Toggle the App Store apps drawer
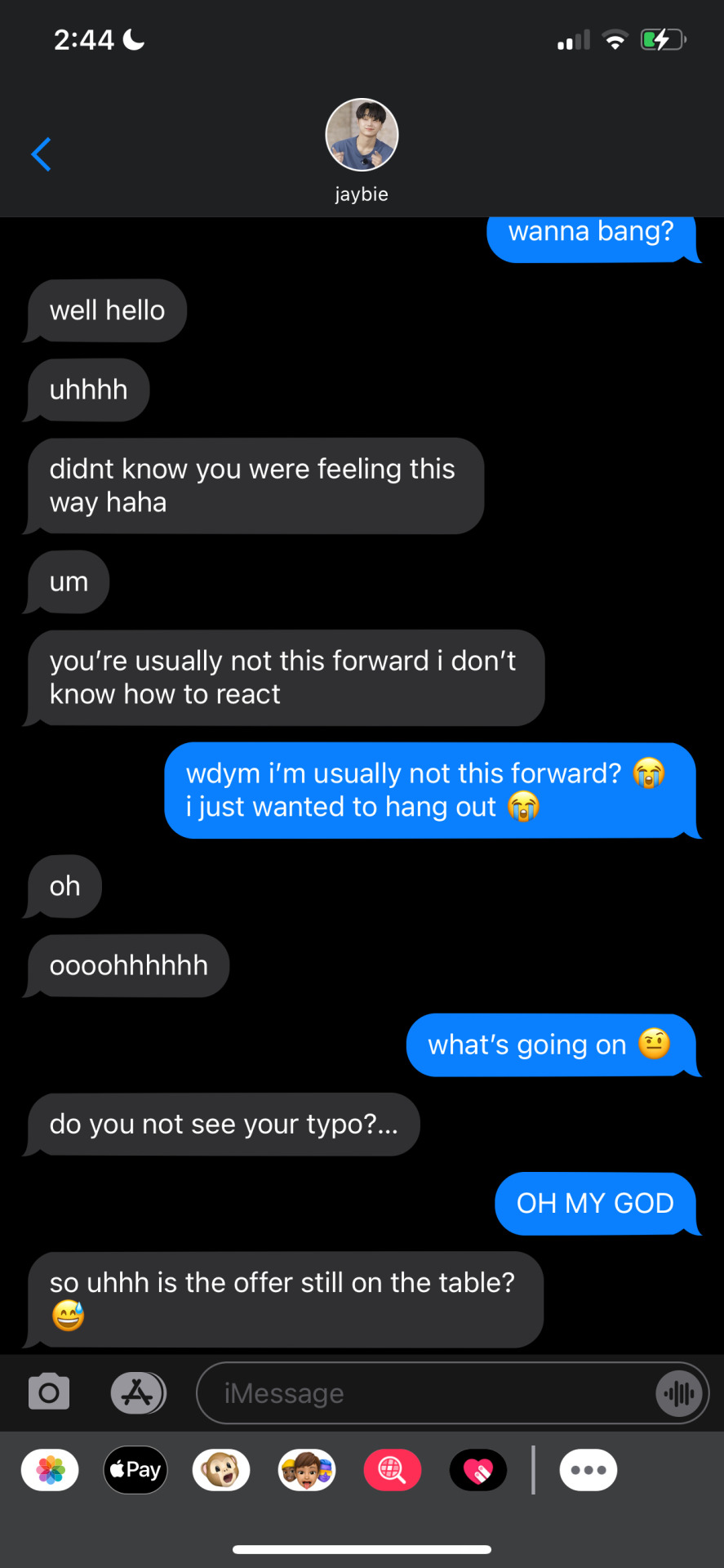The height and width of the screenshot is (1568, 724). pyautogui.click(x=138, y=1392)
